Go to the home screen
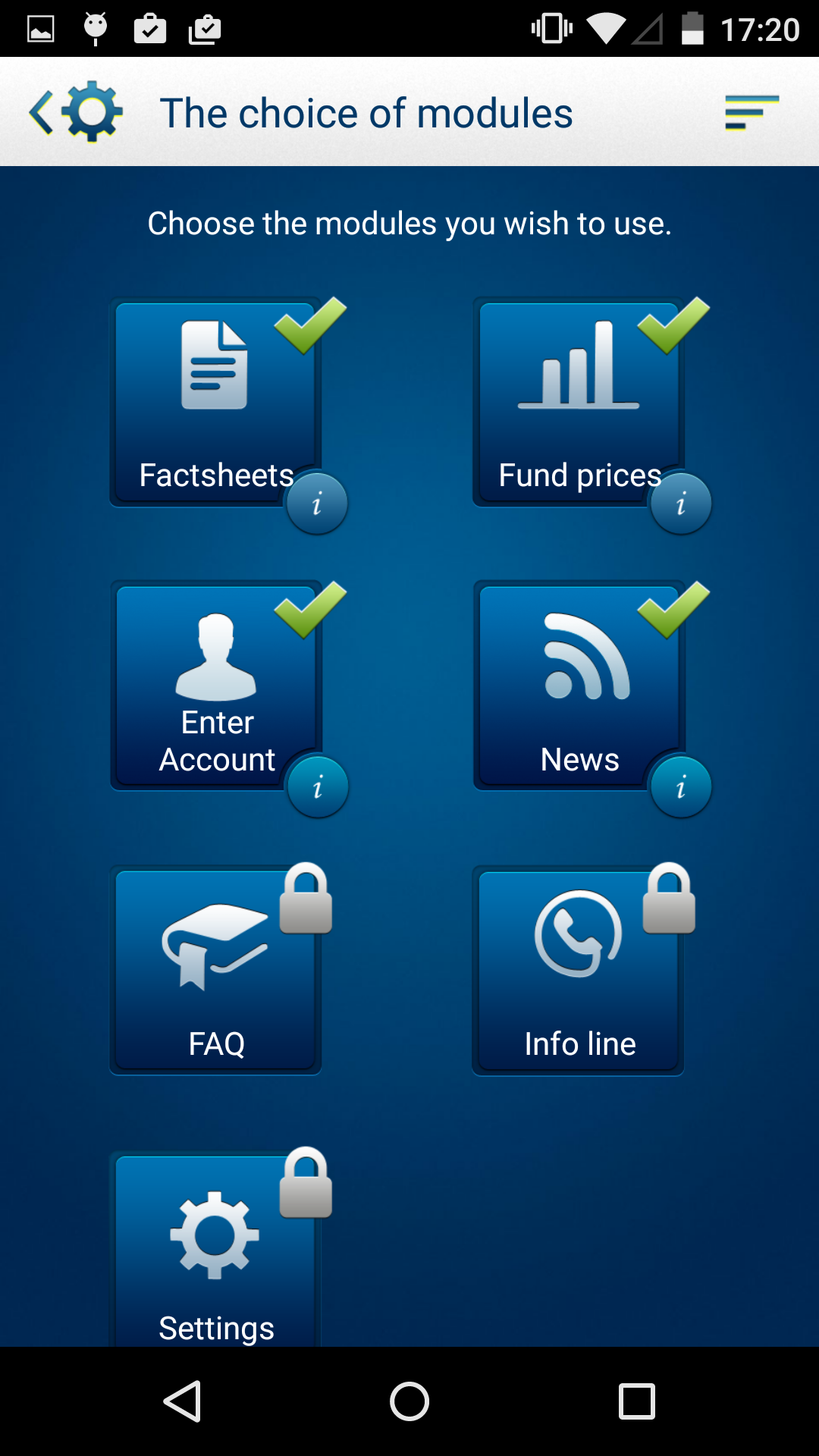 [409, 1401]
